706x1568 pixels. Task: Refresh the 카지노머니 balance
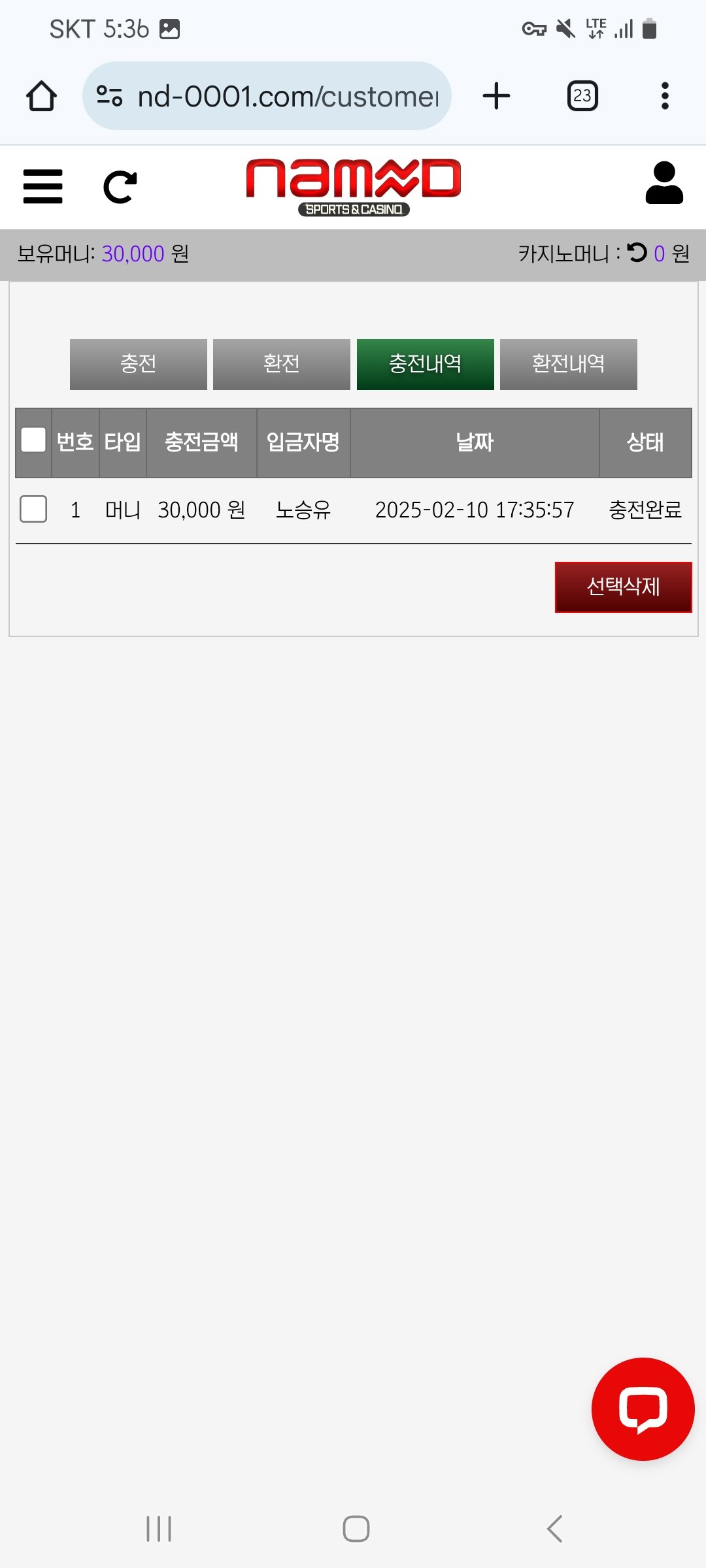637,252
